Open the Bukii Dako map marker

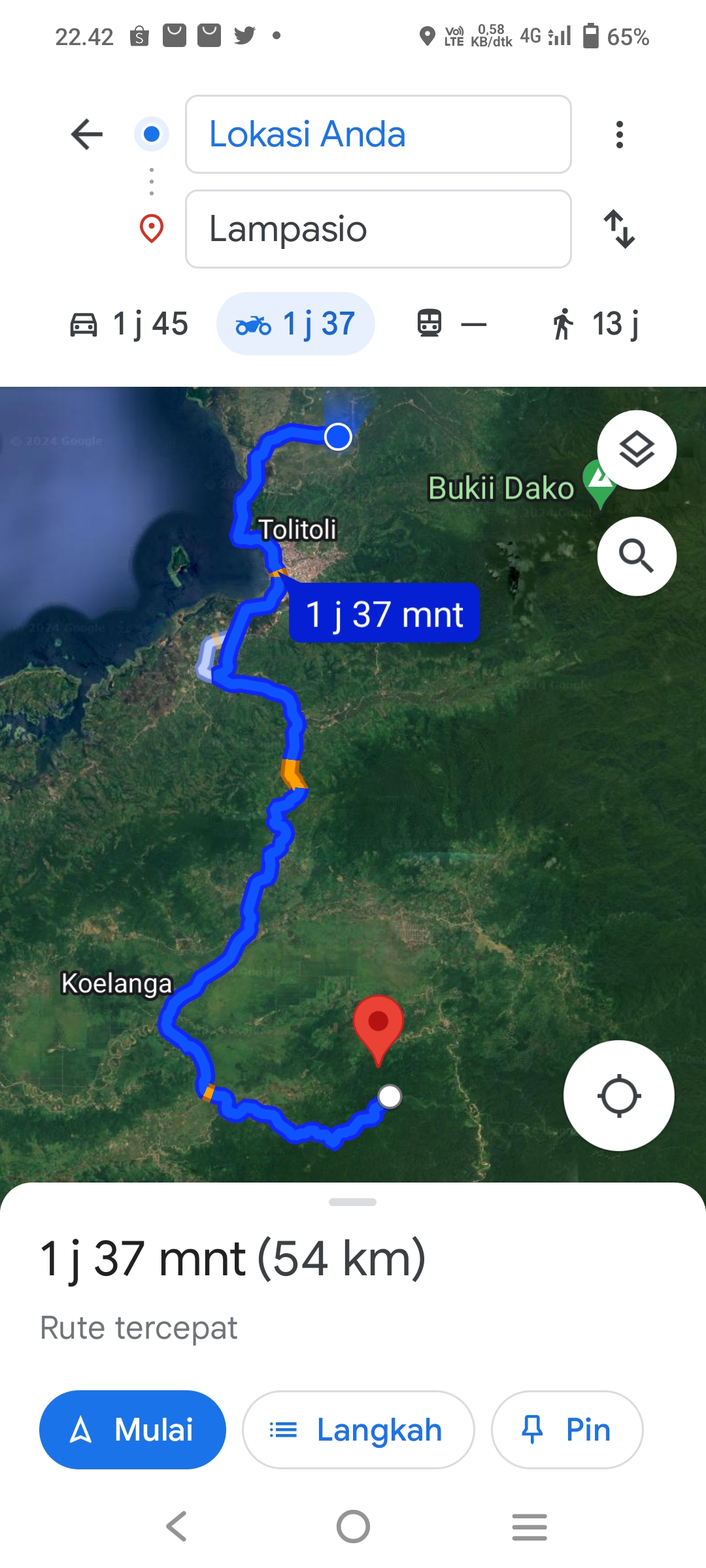[599, 483]
